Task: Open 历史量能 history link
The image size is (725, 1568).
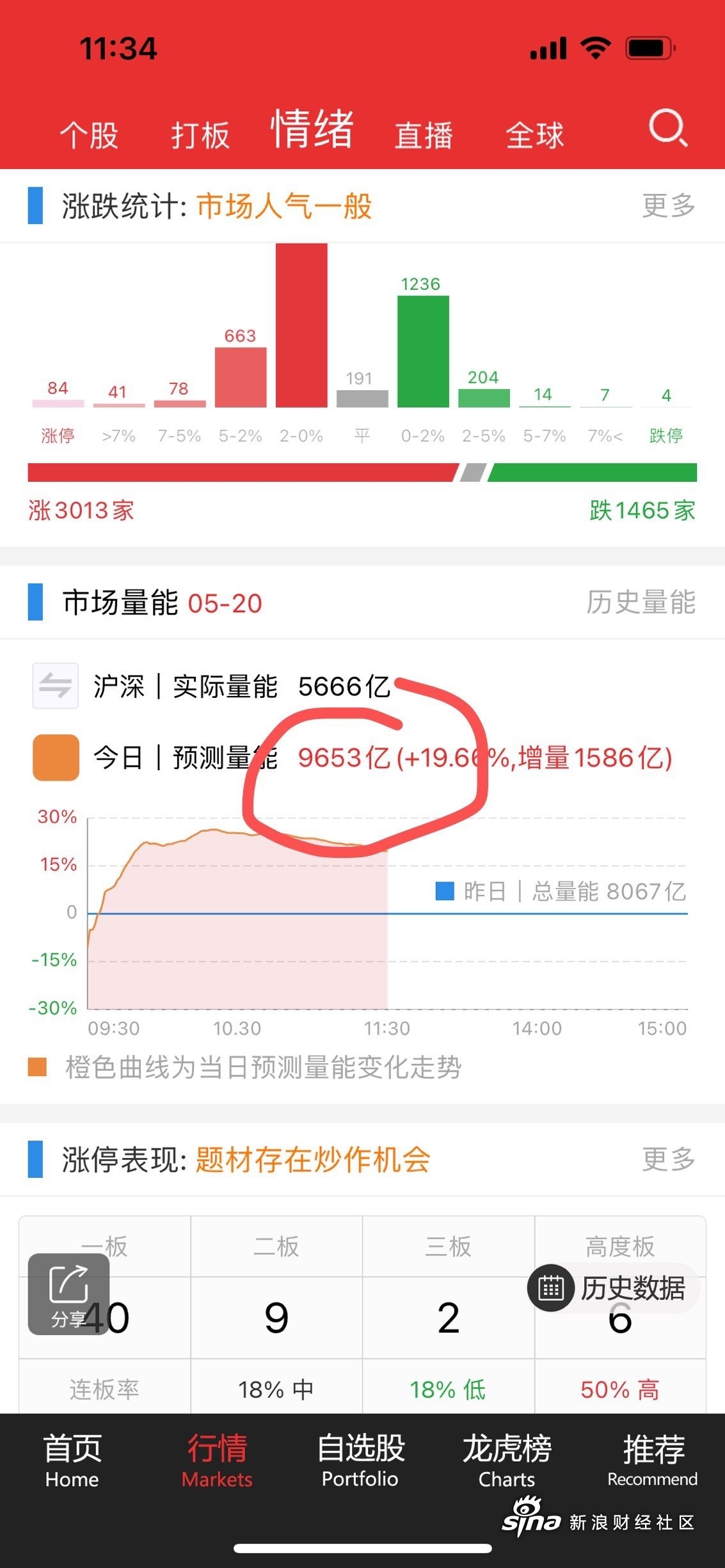Action: click(641, 603)
